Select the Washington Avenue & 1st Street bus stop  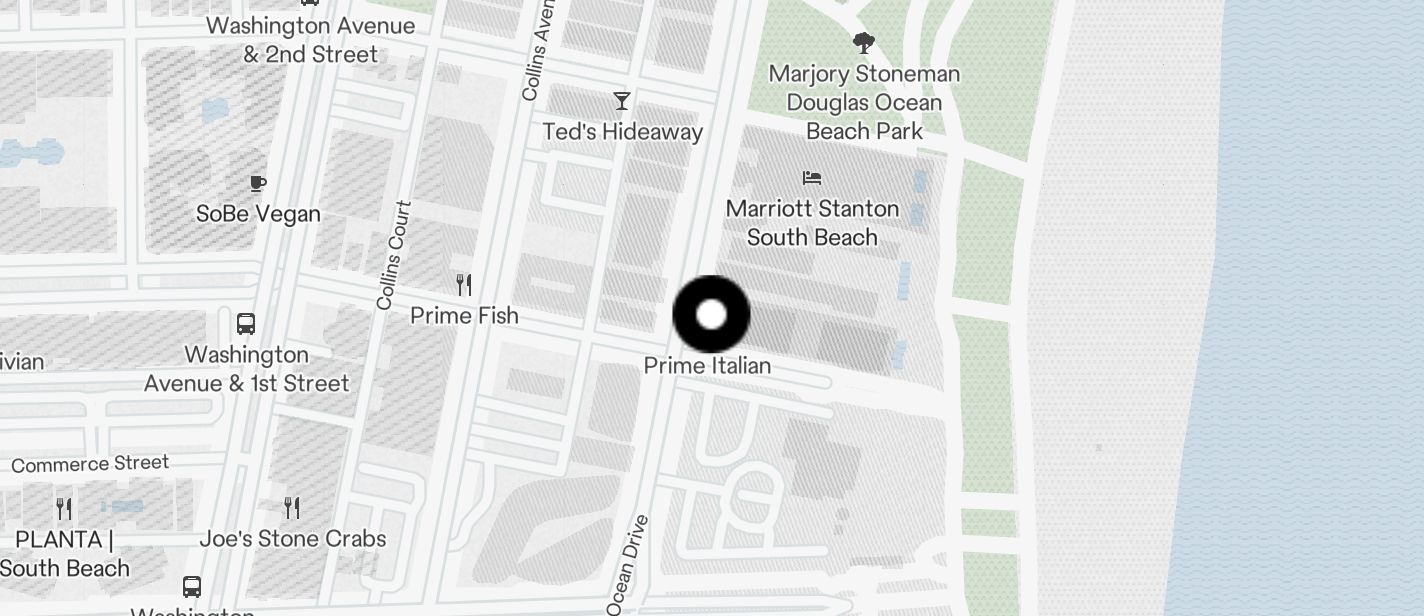246,324
